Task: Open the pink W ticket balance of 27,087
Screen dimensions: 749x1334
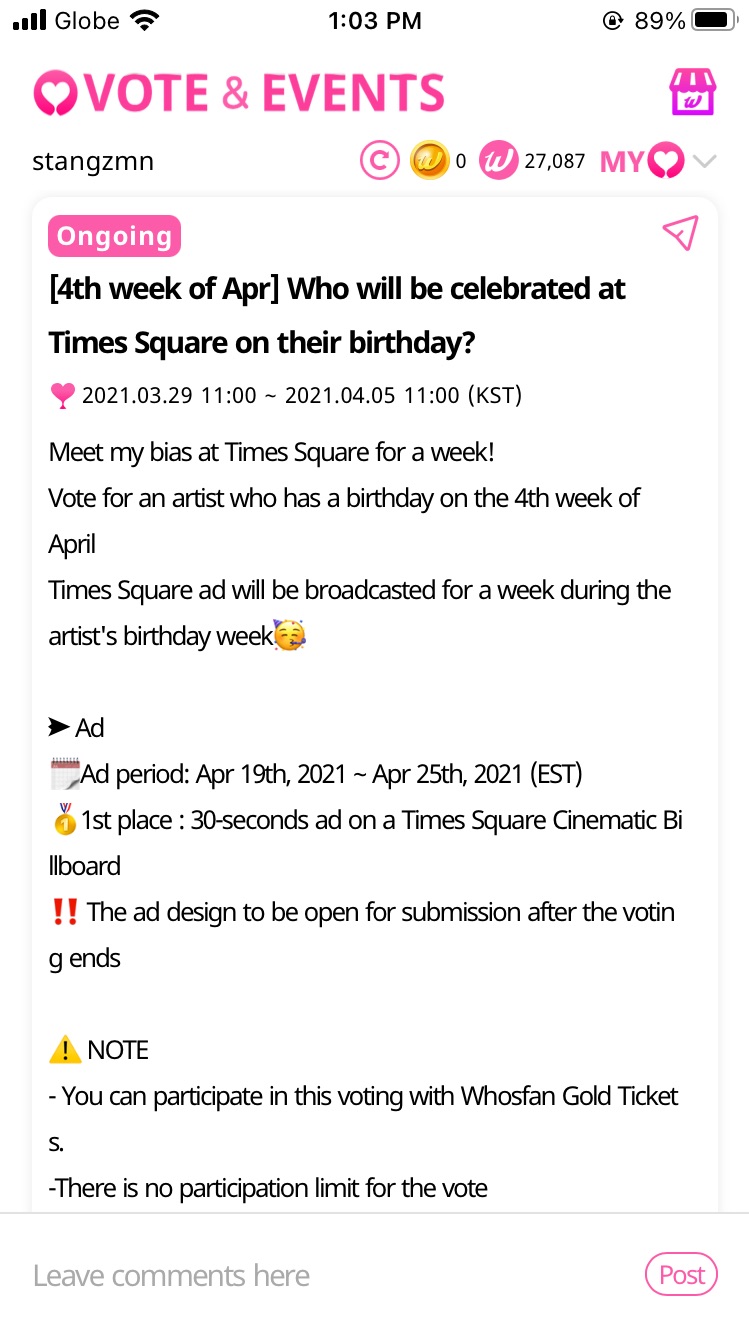Action: (x=532, y=160)
